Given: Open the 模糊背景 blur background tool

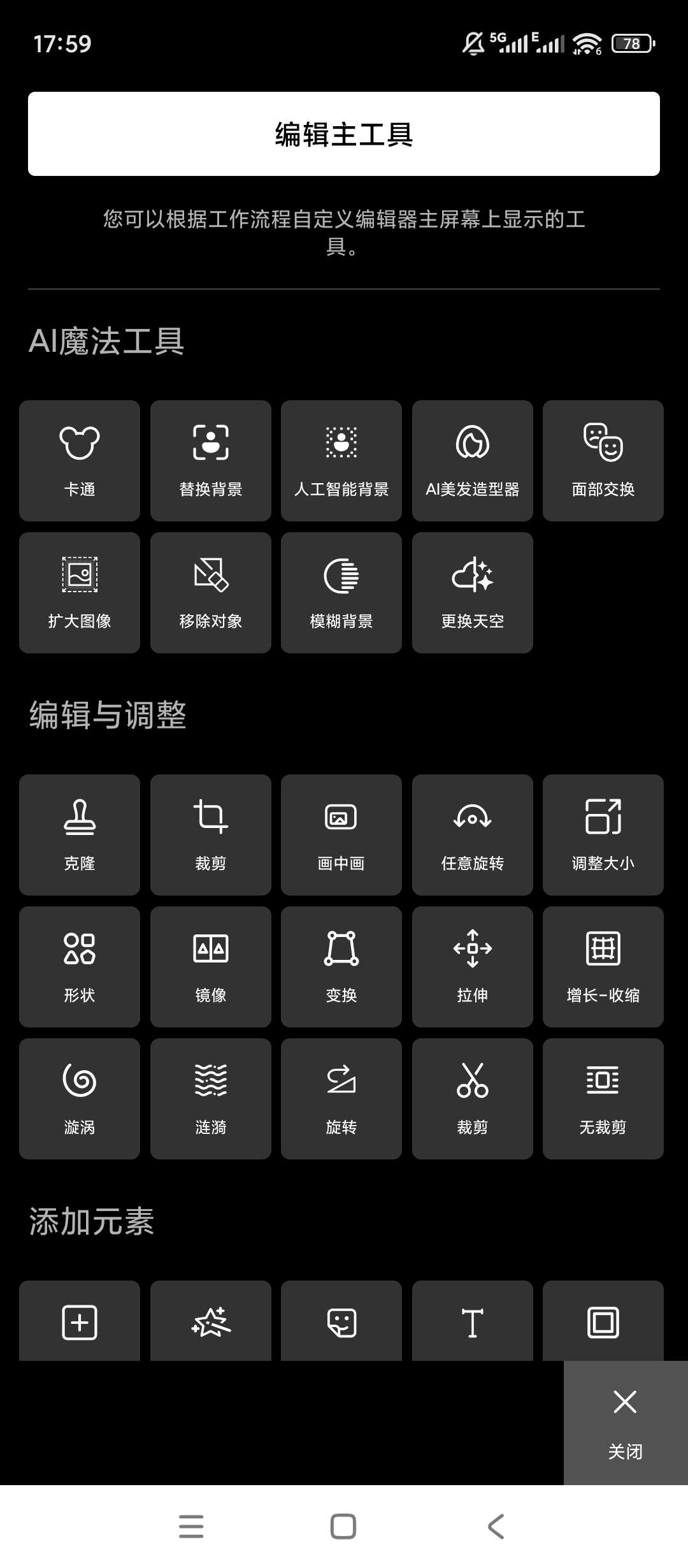Looking at the screenshot, I should (x=341, y=592).
